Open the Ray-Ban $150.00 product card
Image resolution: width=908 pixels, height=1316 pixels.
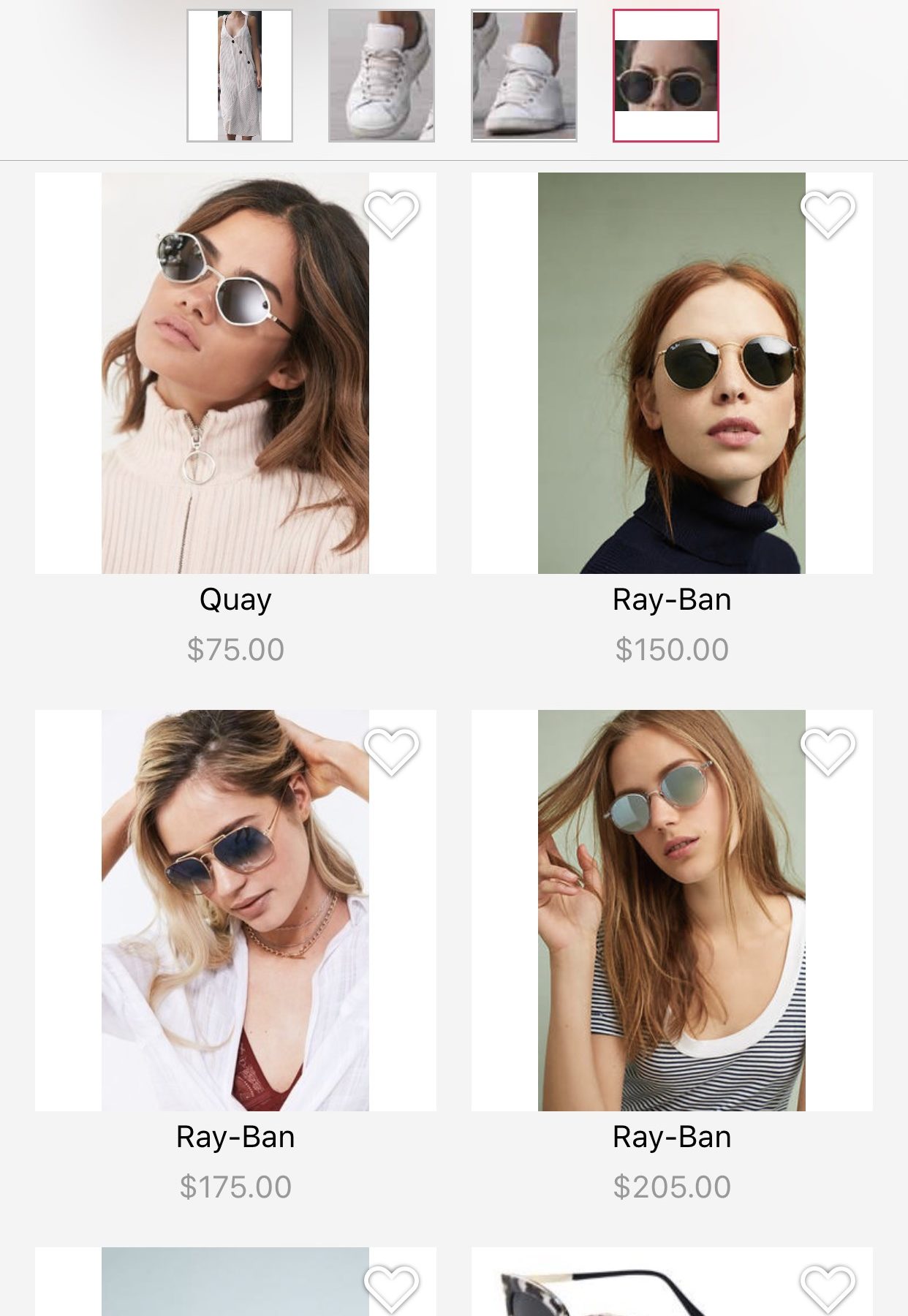pos(671,374)
